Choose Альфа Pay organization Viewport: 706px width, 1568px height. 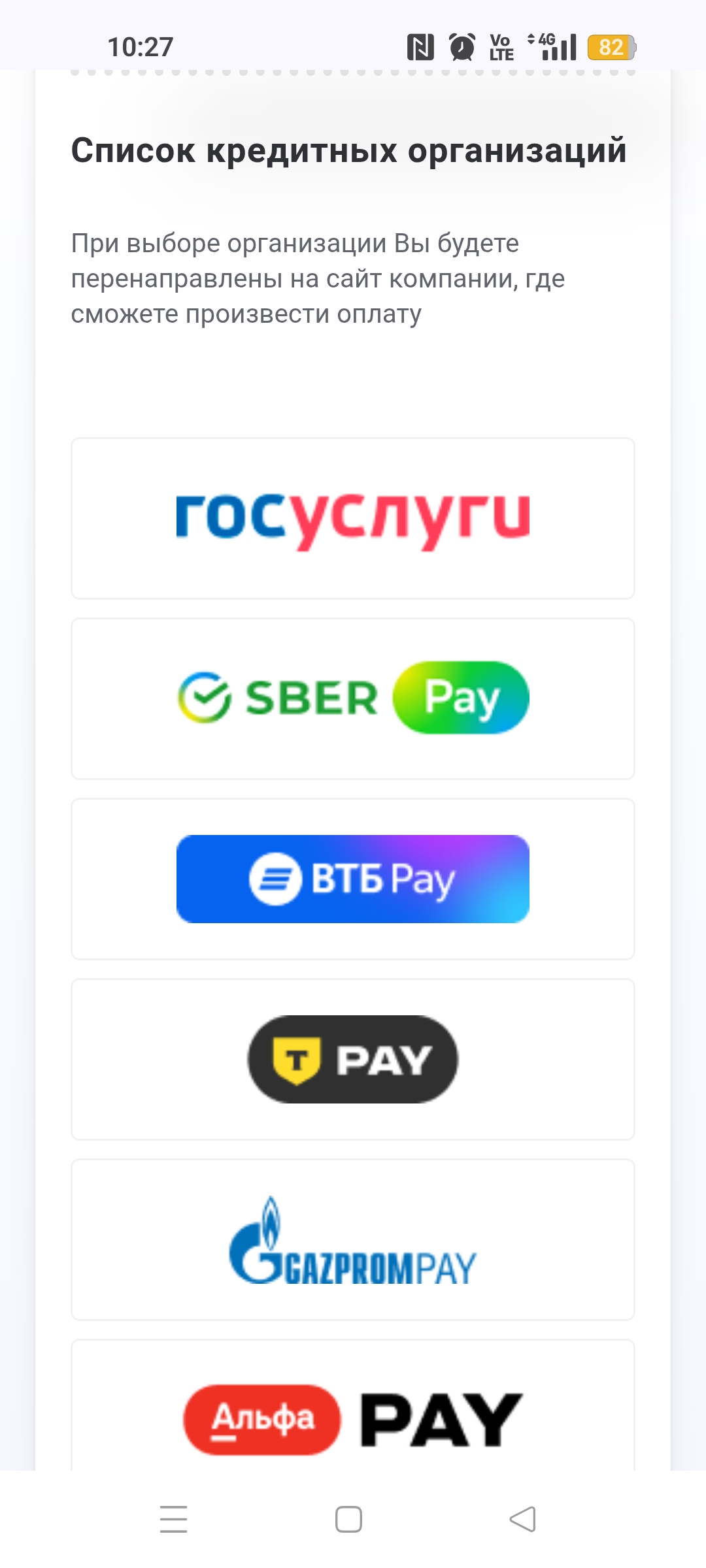(353, 1418)
